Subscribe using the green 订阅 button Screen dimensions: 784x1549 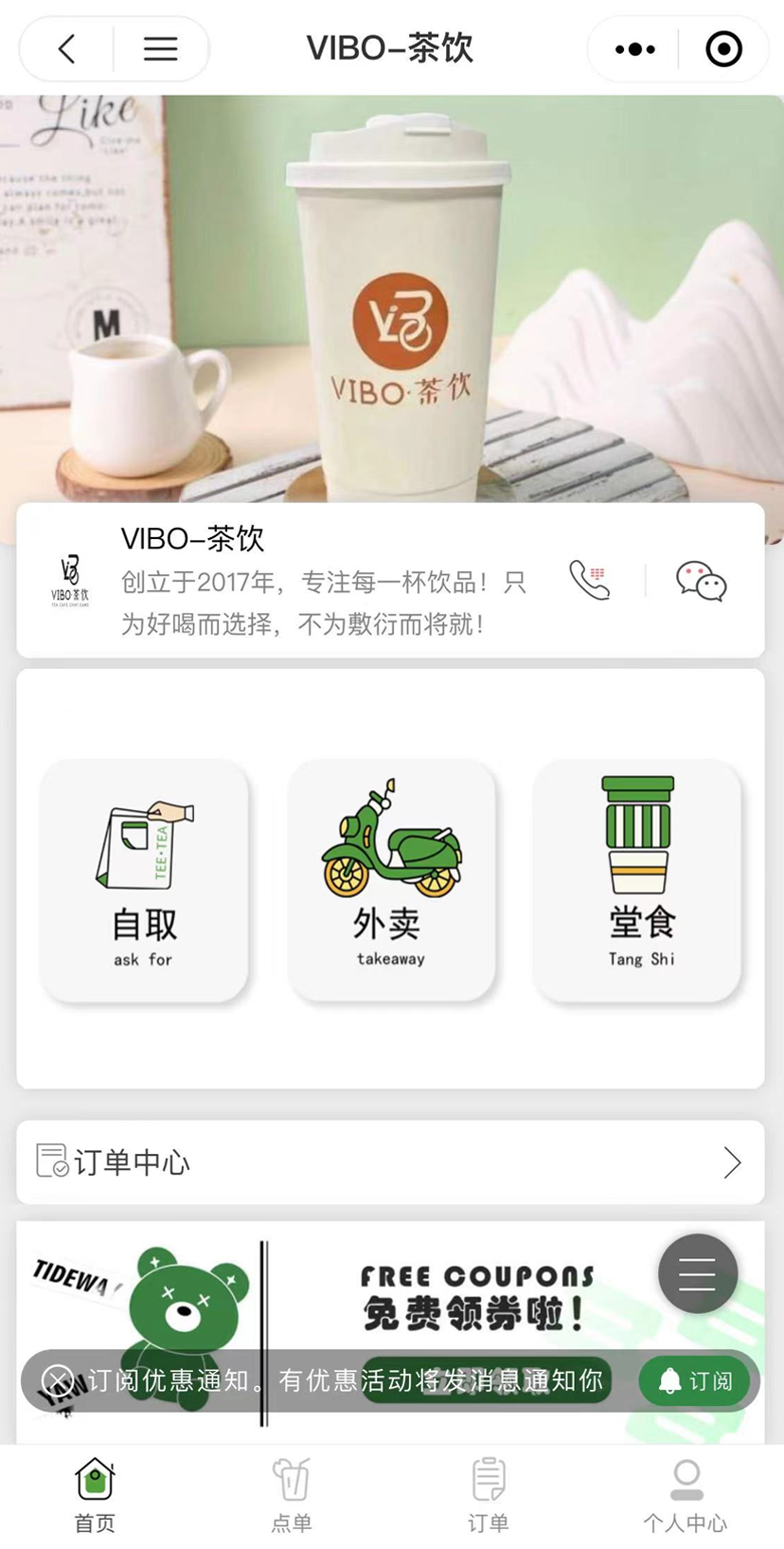pos(695,1381)
